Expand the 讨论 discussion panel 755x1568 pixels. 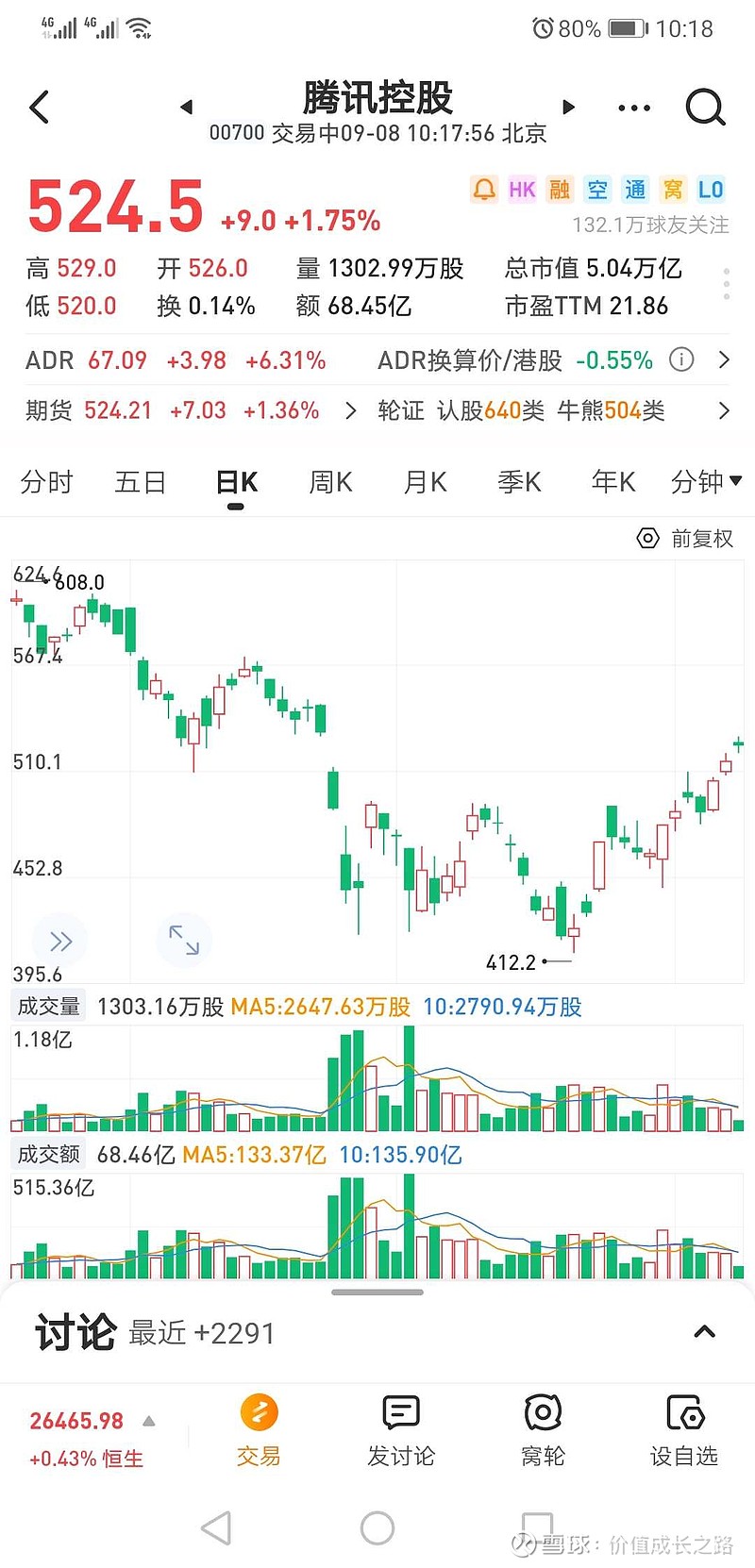[x=704, y=1332]
